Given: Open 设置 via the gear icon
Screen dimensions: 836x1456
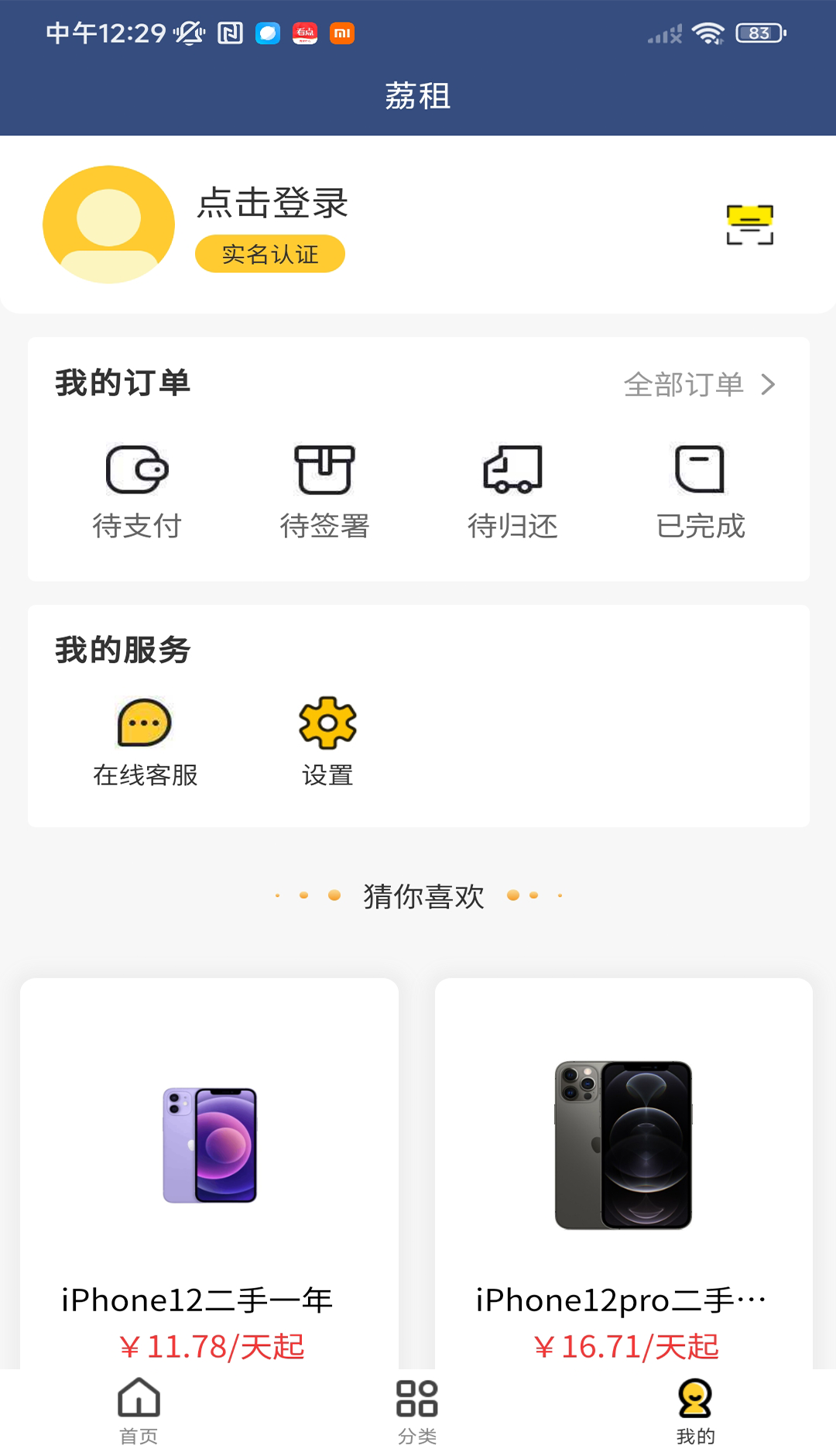Looking at the screenshot, I should point(327,724).
